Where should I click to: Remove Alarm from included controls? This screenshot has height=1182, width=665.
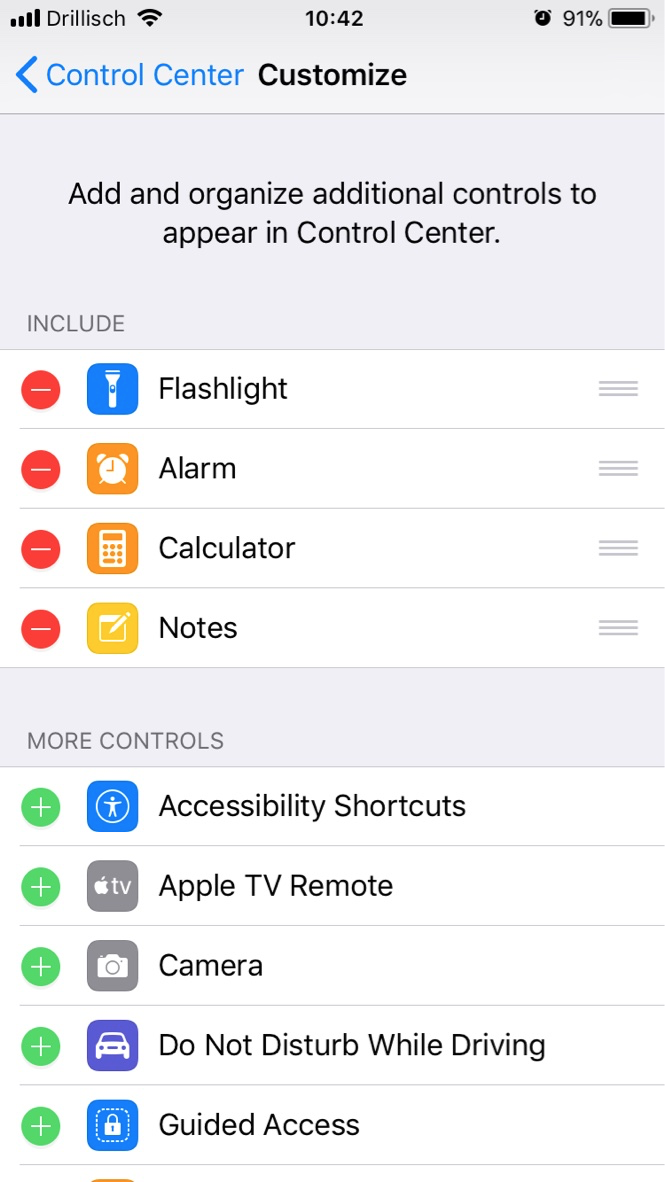(41, 469)
